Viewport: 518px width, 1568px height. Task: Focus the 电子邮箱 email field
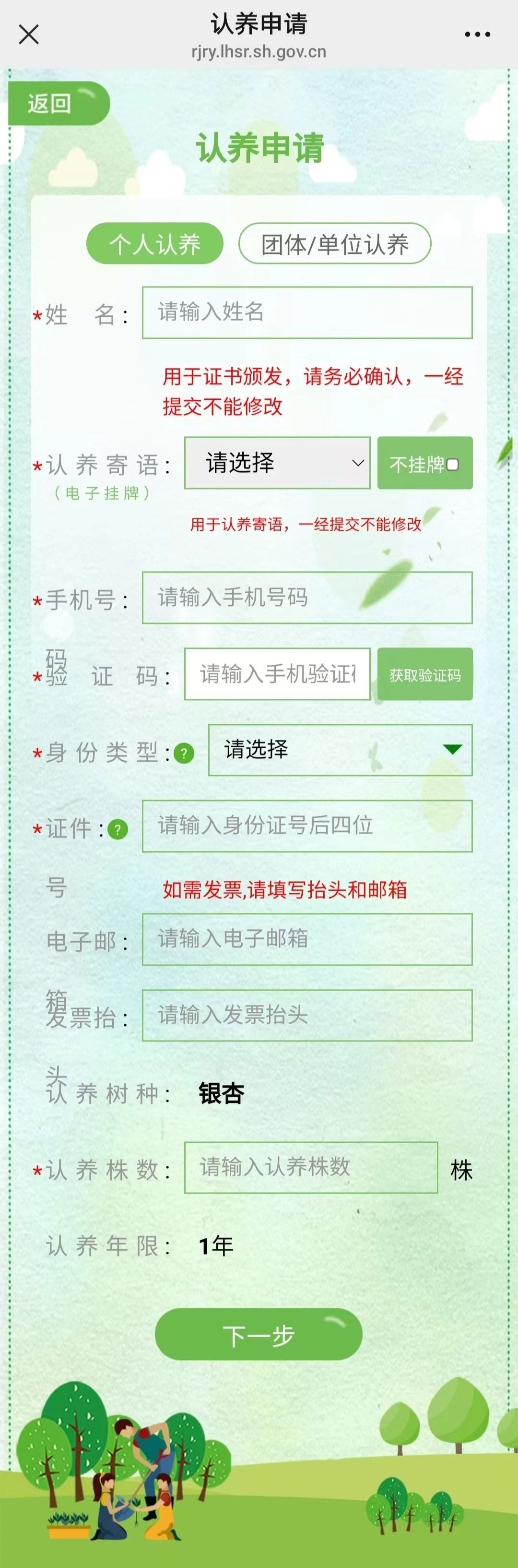[307, 939]
